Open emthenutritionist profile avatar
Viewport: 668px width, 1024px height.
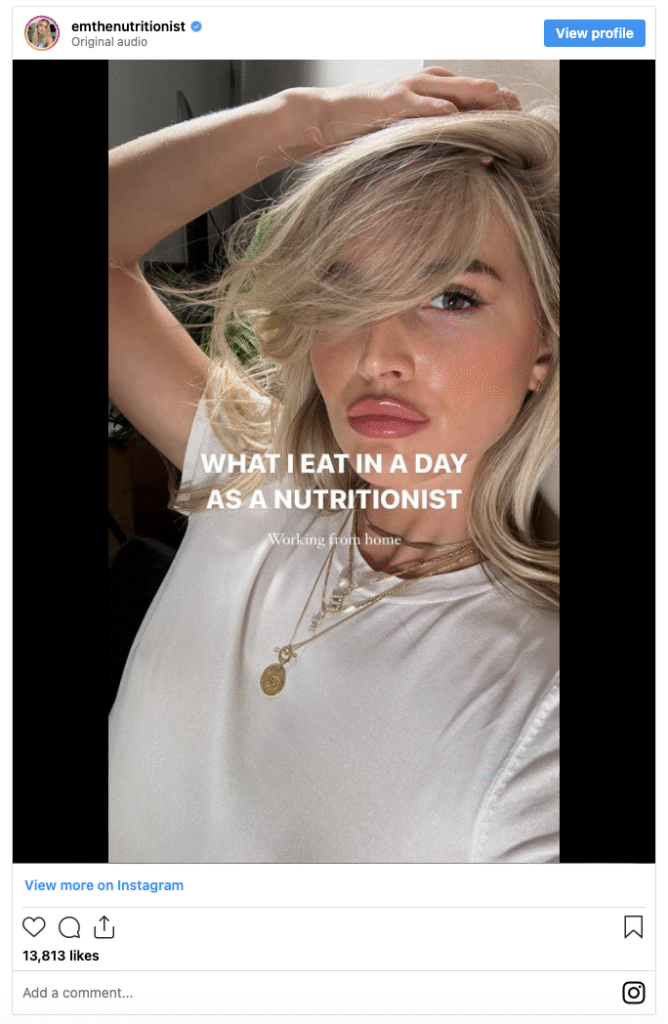coord(42,33)
